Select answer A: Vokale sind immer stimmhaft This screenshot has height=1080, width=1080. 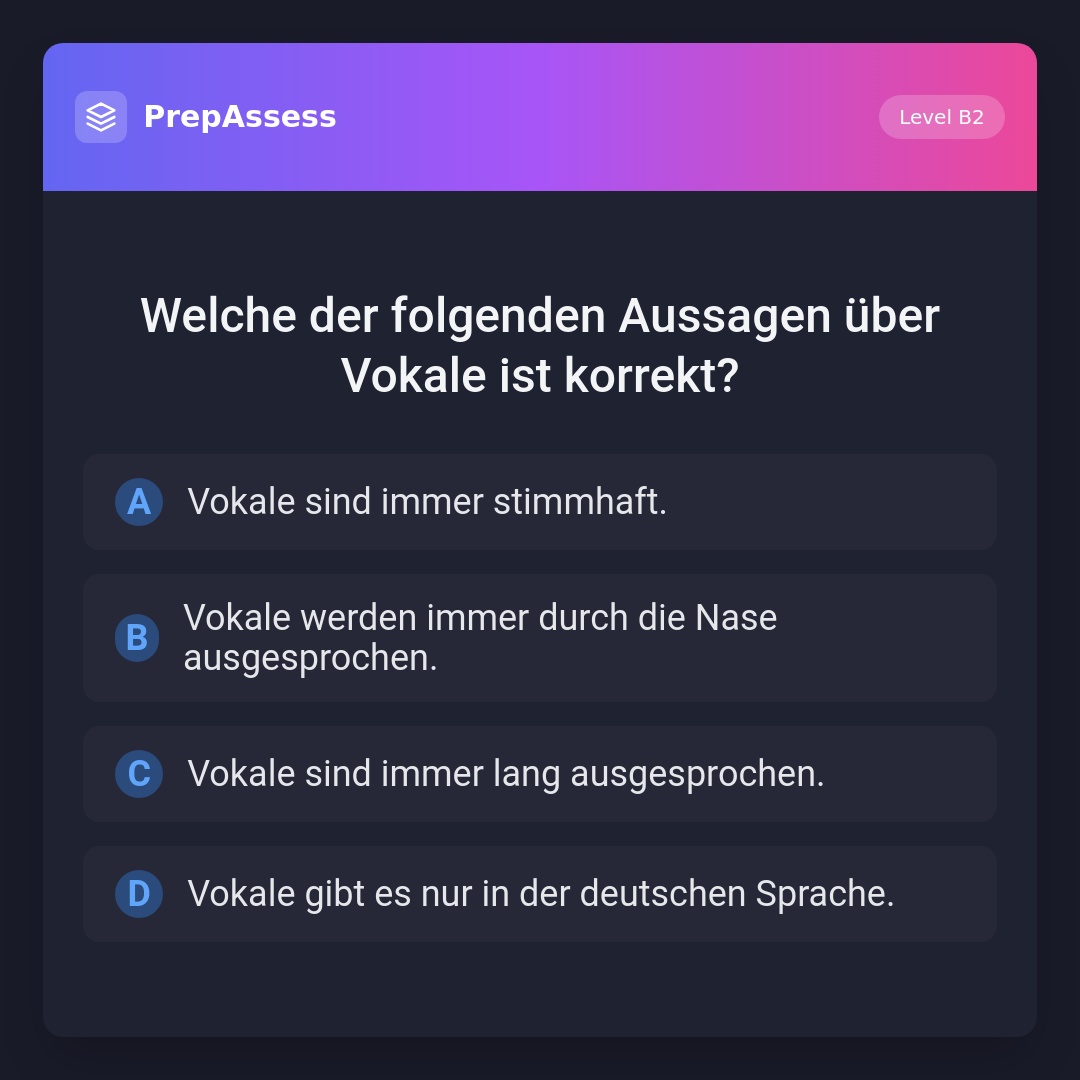[539, 502]
